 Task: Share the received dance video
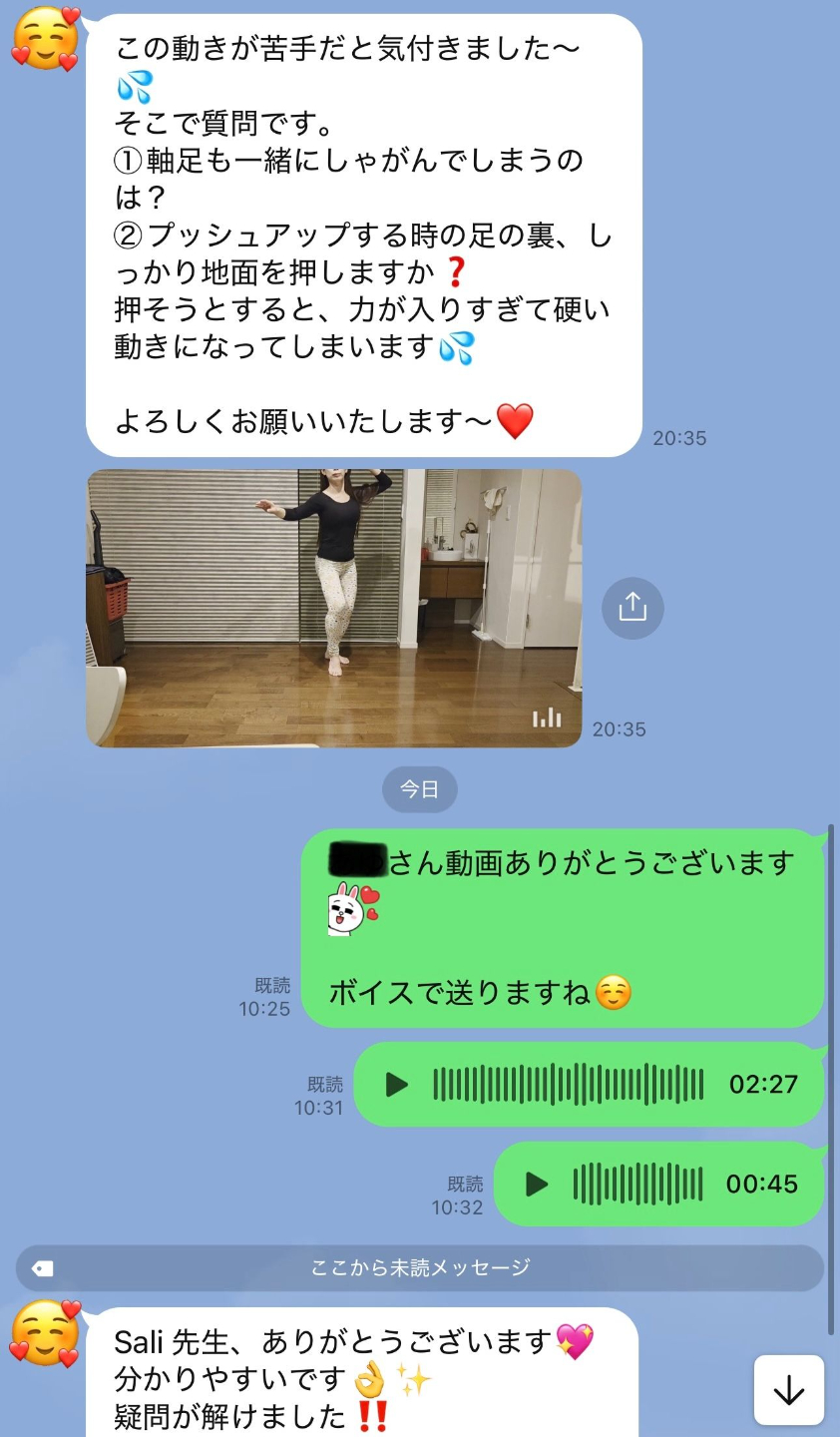(x=632, y=608)
